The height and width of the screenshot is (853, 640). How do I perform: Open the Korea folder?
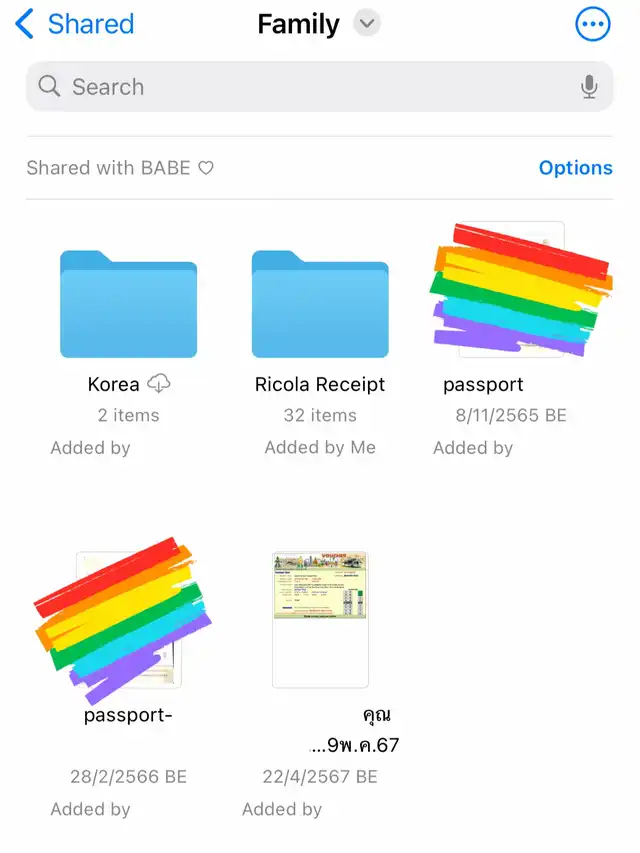coord(128,305)
